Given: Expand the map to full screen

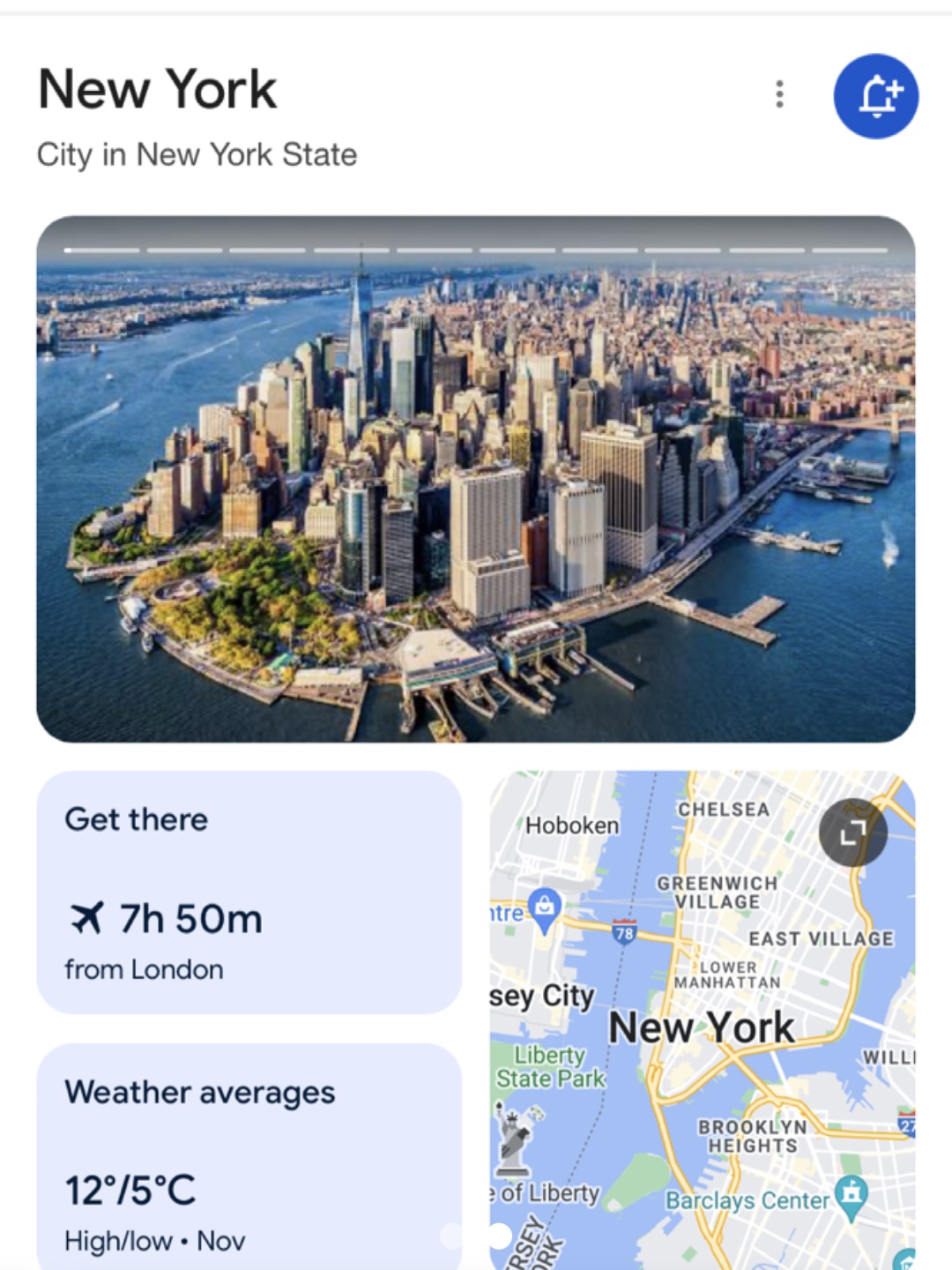Looking at the screenshot, I should pos(852,833).
